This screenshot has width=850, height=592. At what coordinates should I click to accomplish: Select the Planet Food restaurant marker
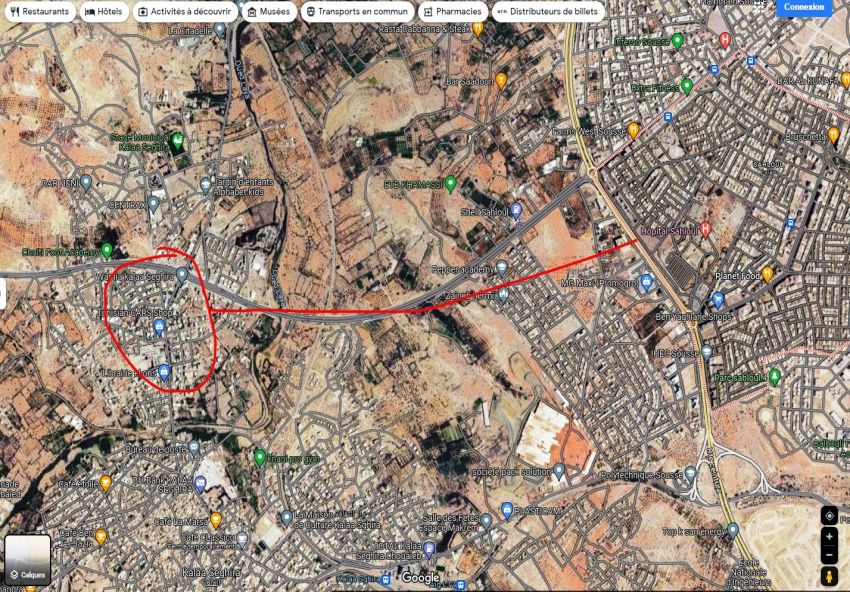pos(767,273)
